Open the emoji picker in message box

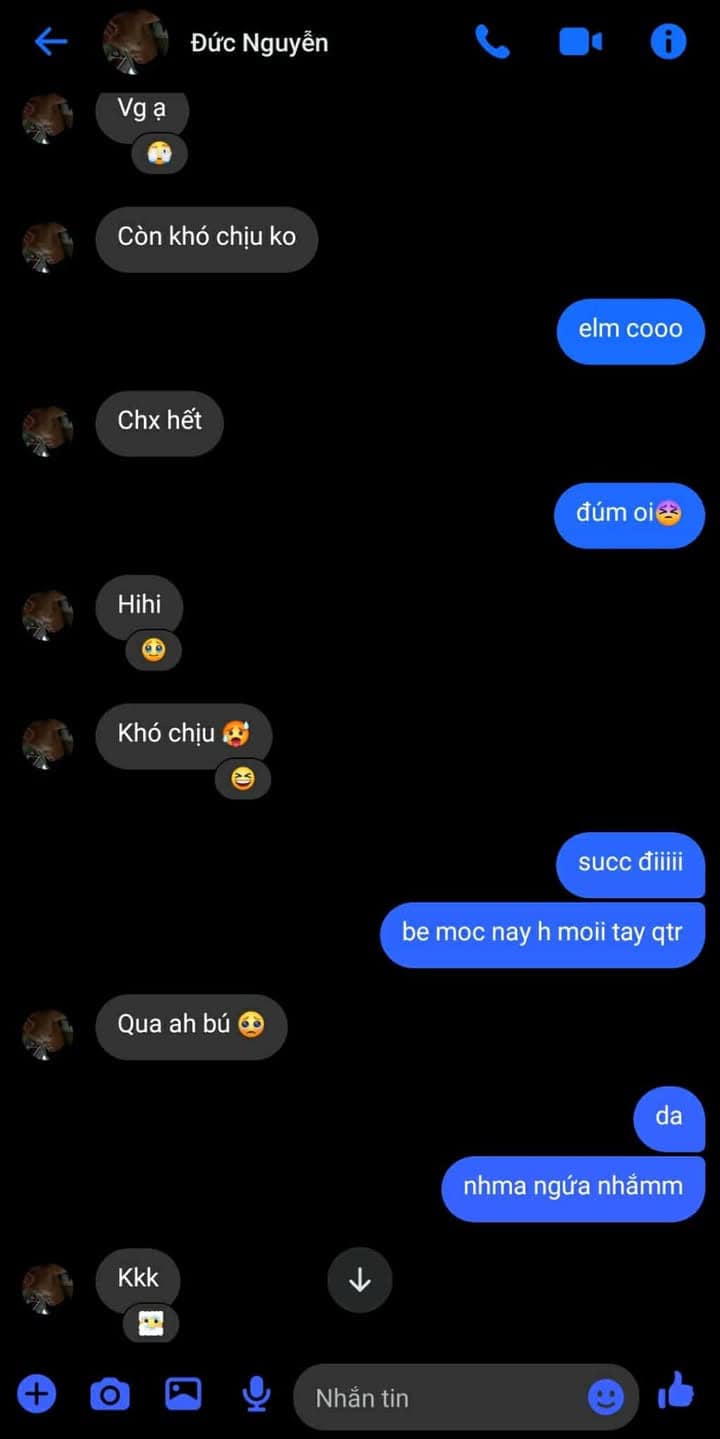605,1397
